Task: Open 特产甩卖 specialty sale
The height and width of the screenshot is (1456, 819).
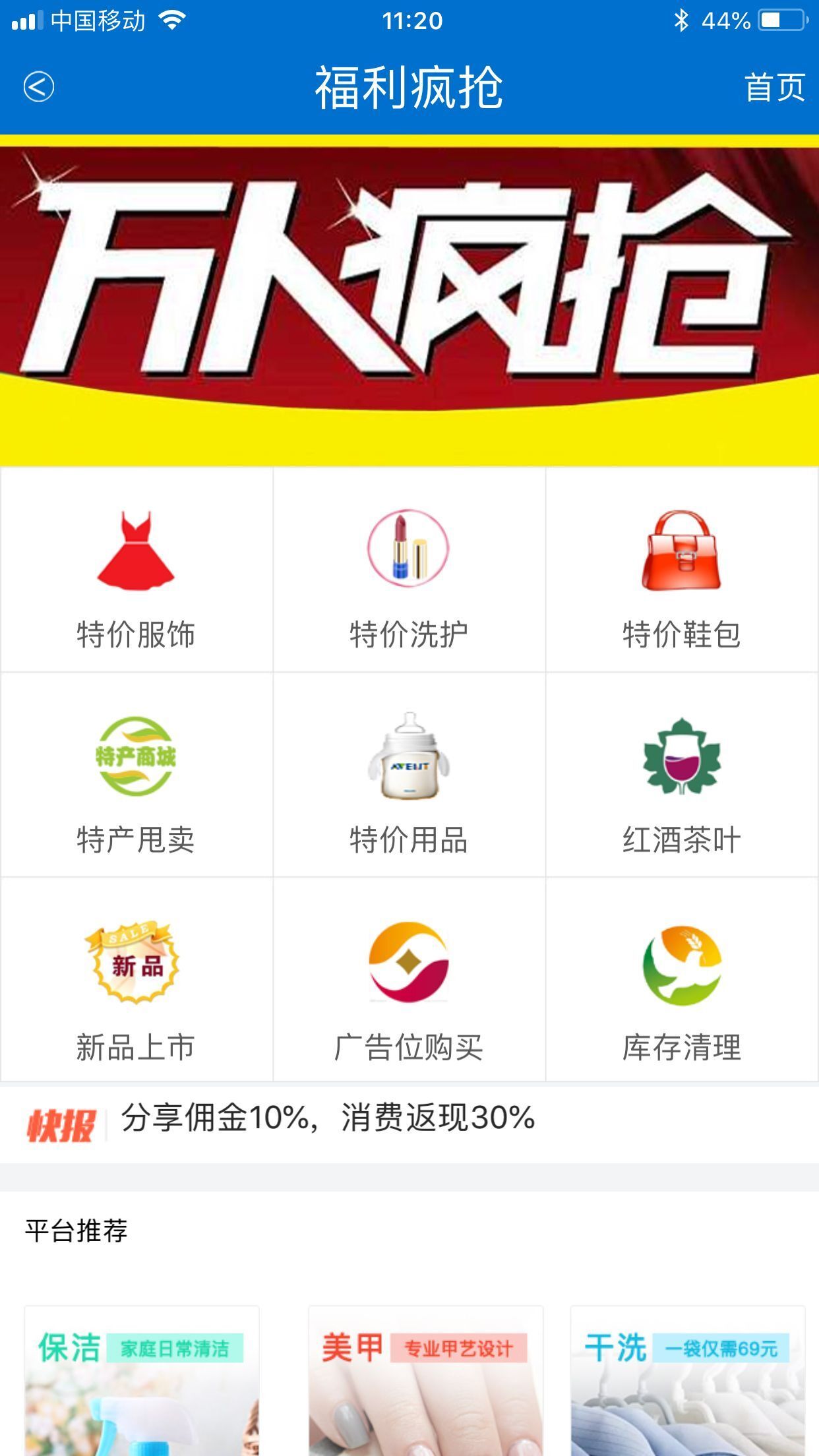Action: click(x=136, y=775)
